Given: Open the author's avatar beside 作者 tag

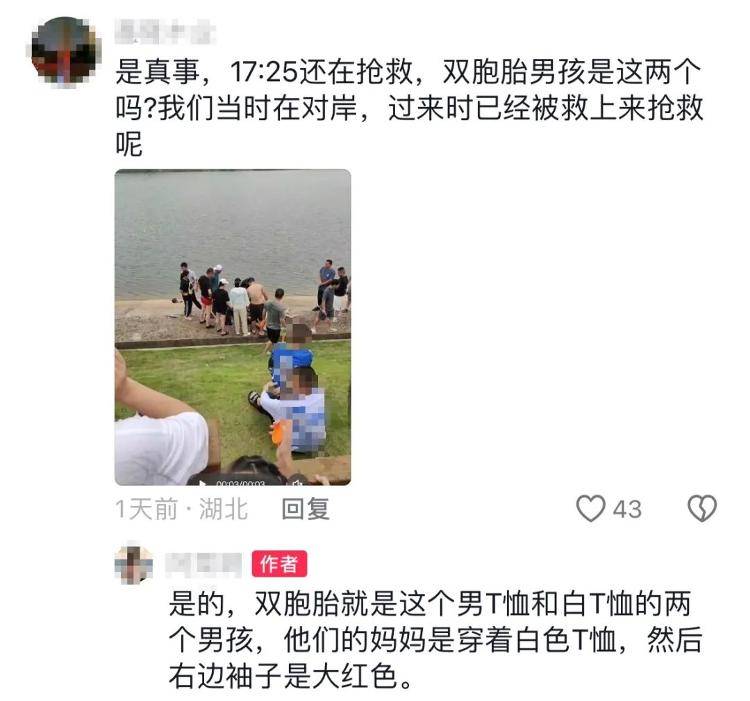Looking at the screenshot, I should tap(134, 564).
